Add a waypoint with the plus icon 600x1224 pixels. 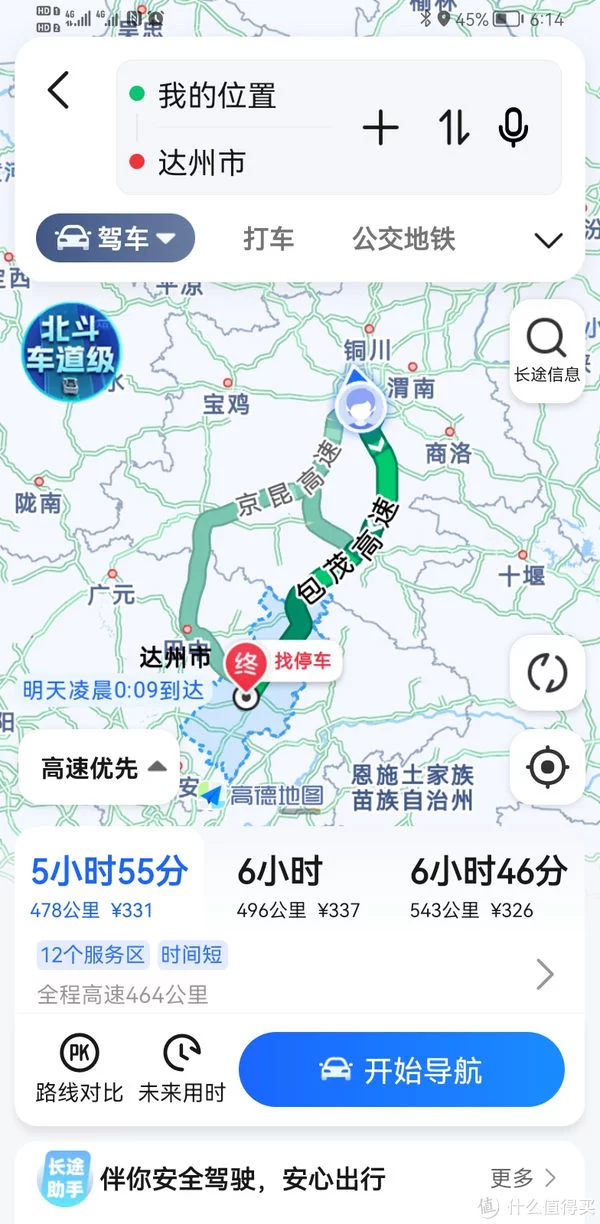pyautogui.click(x=380, y=128)
